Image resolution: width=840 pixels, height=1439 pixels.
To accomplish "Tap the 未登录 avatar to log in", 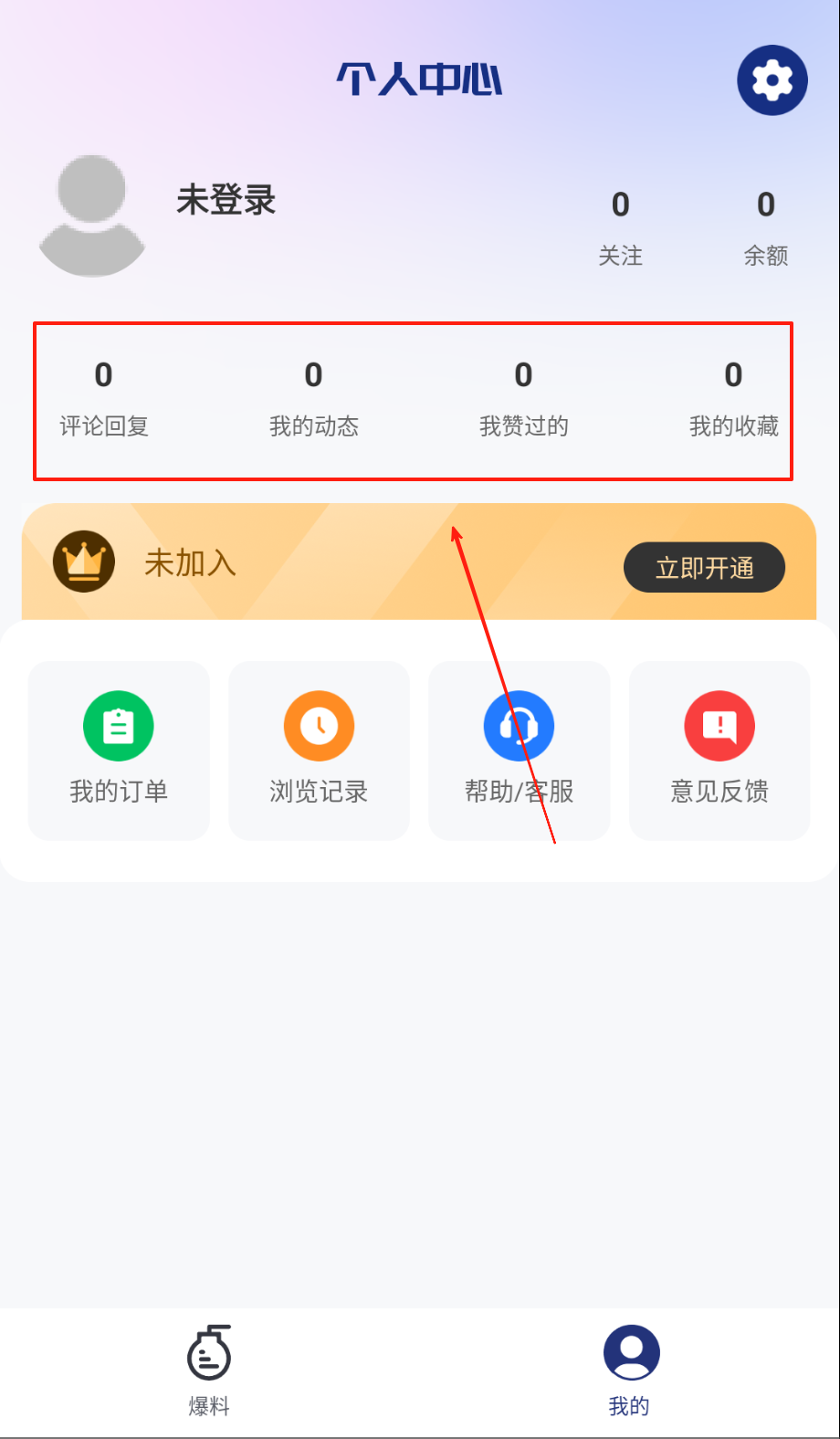I will point(92,215).
